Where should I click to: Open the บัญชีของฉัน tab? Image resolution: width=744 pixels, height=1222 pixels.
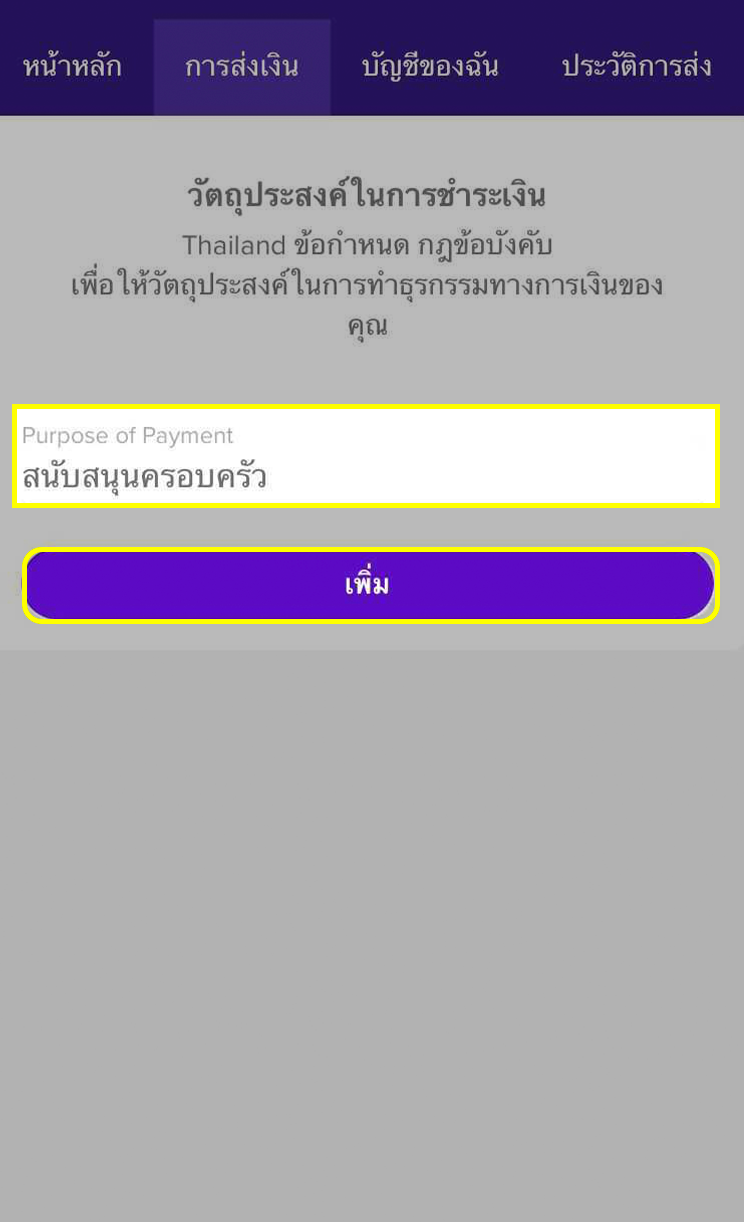coord(430,67)
